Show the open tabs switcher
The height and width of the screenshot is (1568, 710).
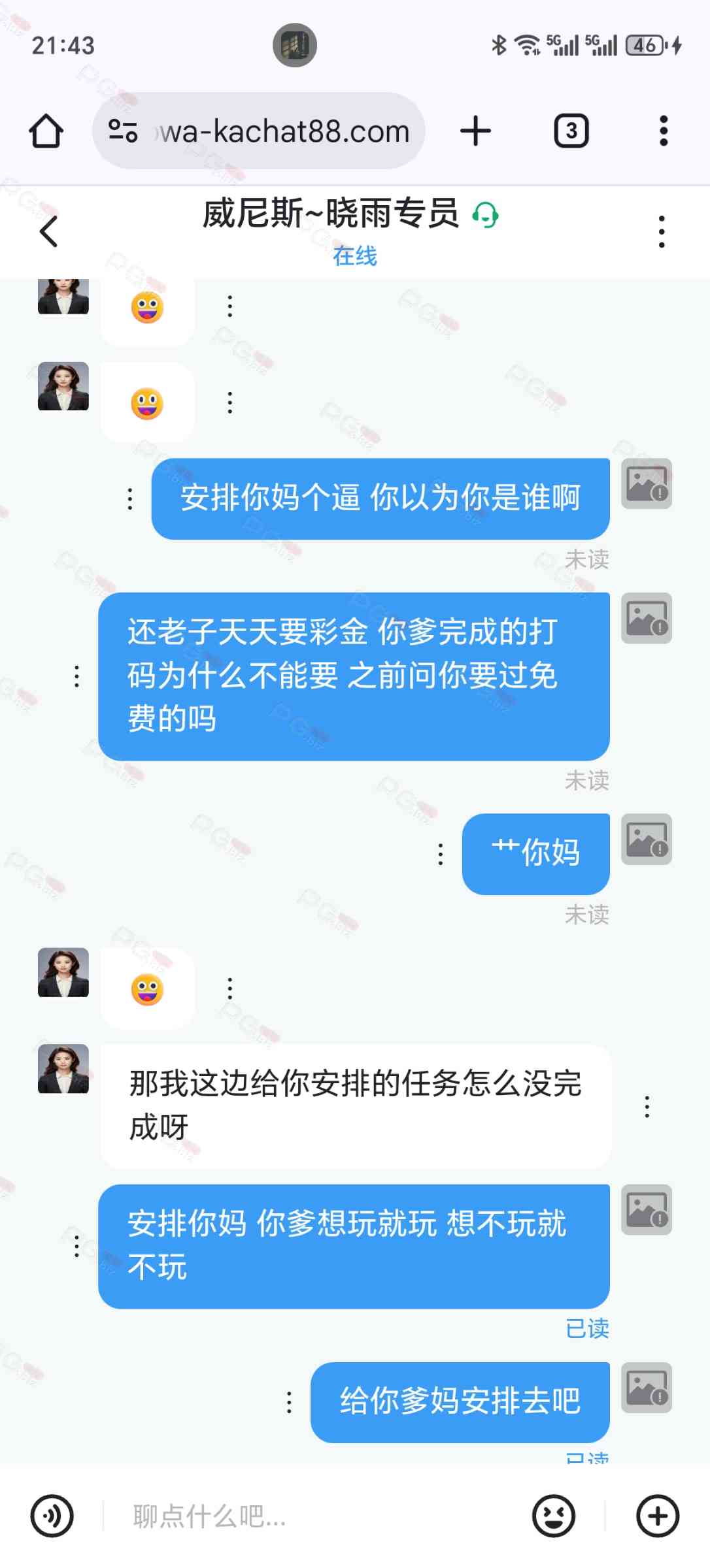coord(571,131)
